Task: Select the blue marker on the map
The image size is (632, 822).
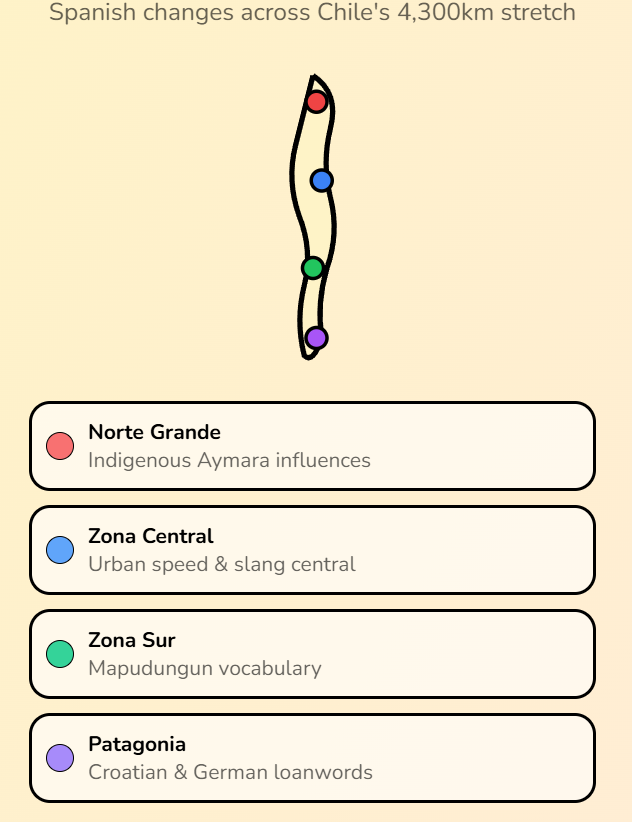Action: [321, 180]
